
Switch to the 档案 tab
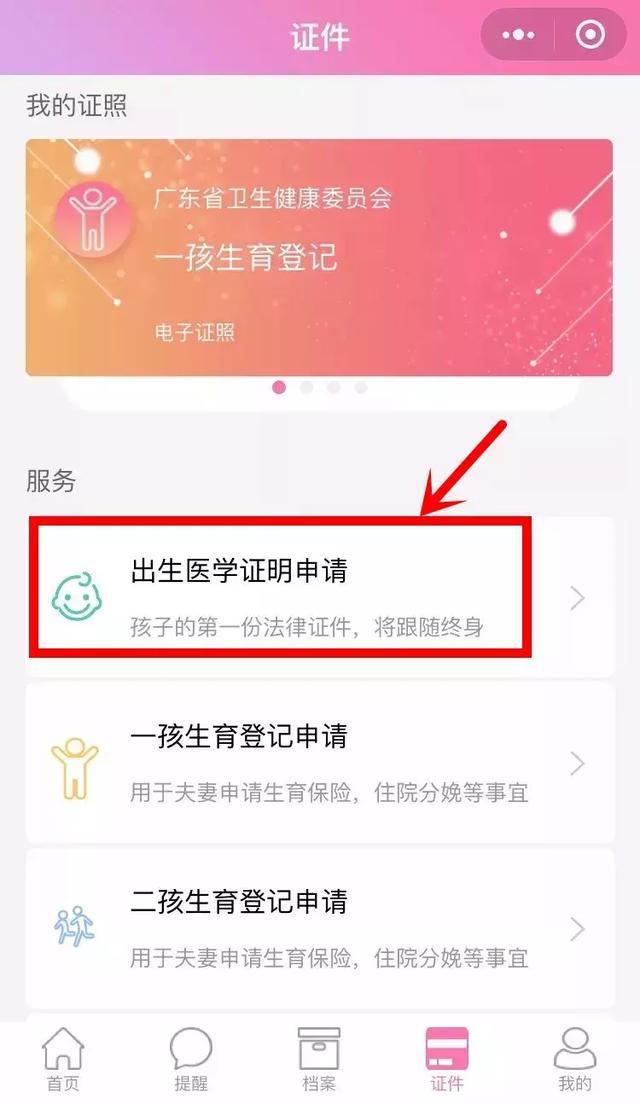(x=319, y=1061)
